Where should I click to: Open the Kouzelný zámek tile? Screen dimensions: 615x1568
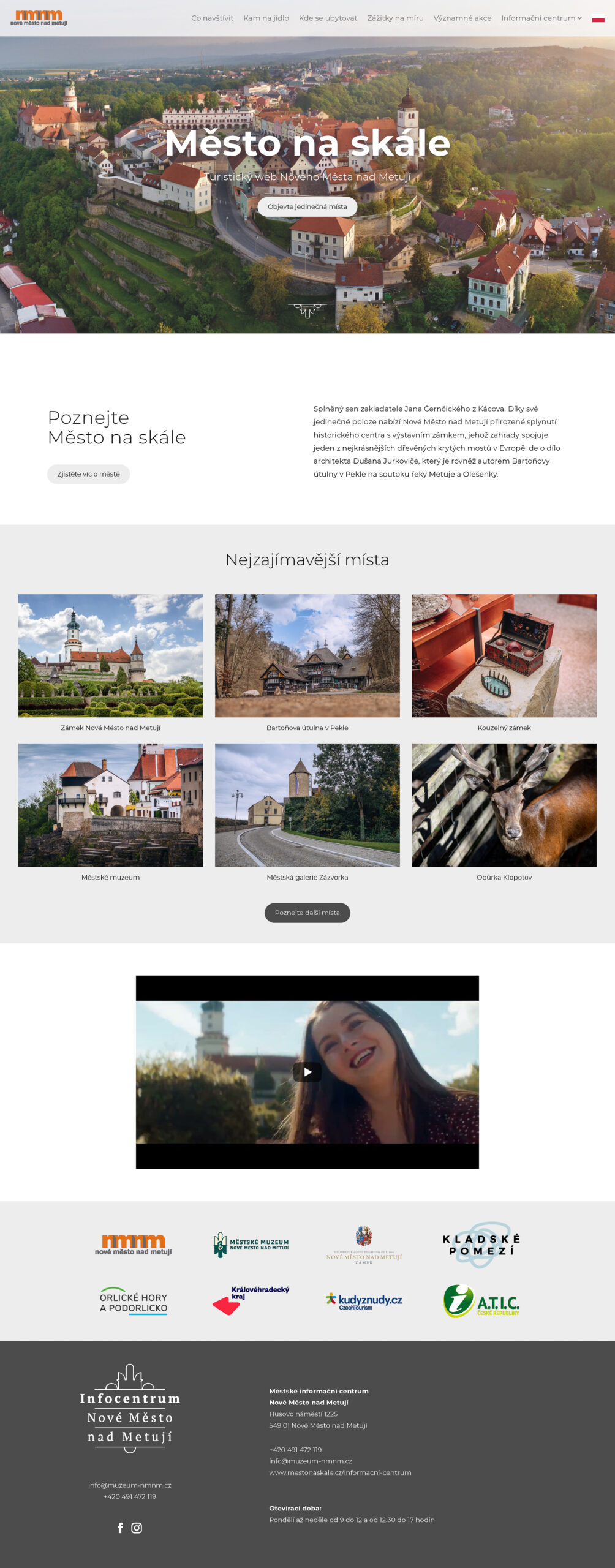coord(504,655)
